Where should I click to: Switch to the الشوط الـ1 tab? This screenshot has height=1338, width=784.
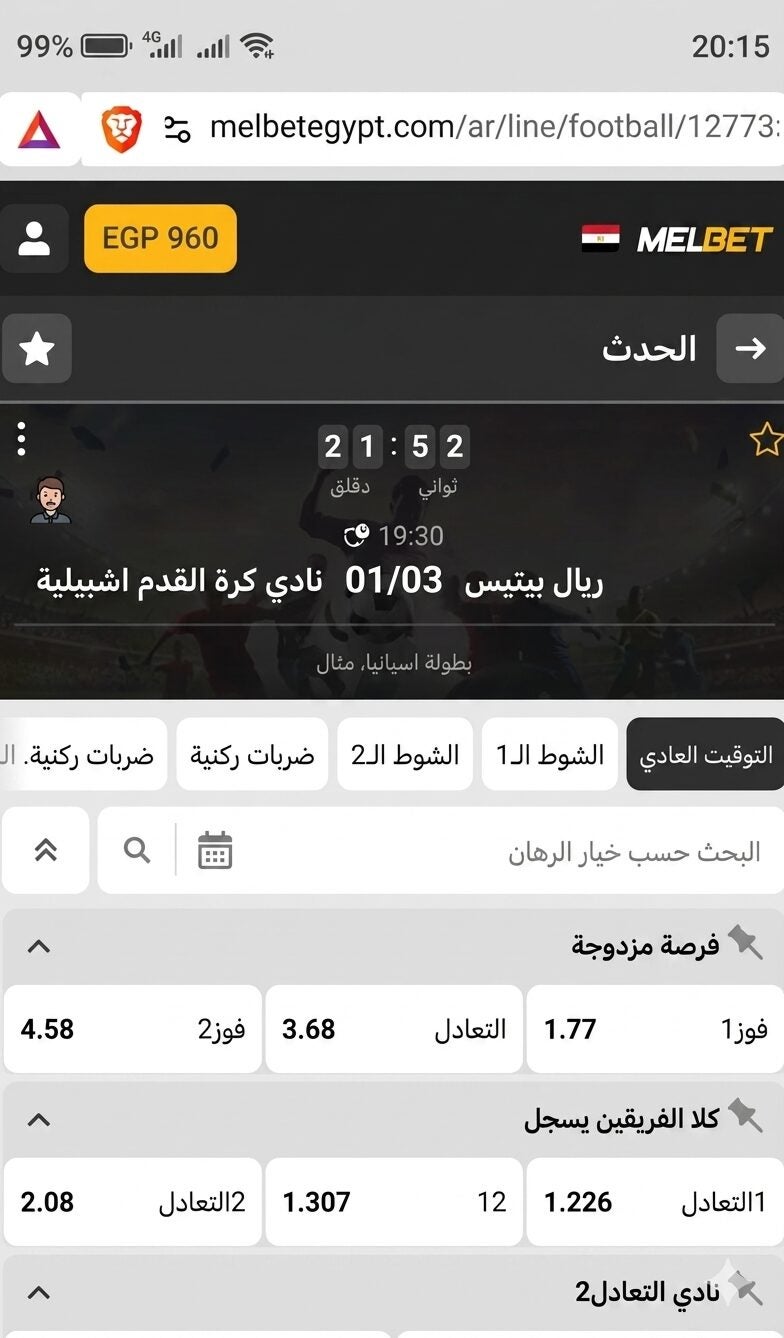[x=550, y=754]
